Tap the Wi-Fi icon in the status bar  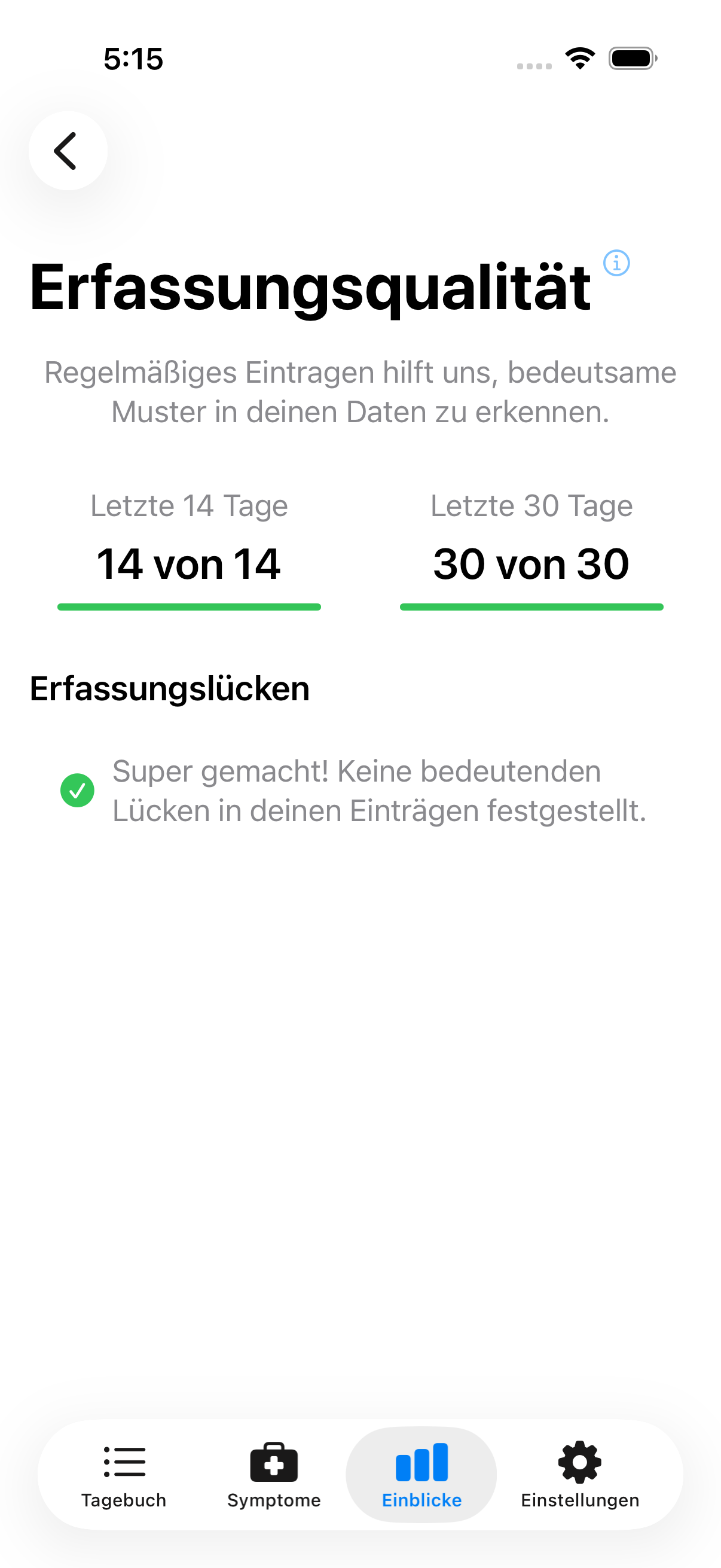(x=578, y=58)
